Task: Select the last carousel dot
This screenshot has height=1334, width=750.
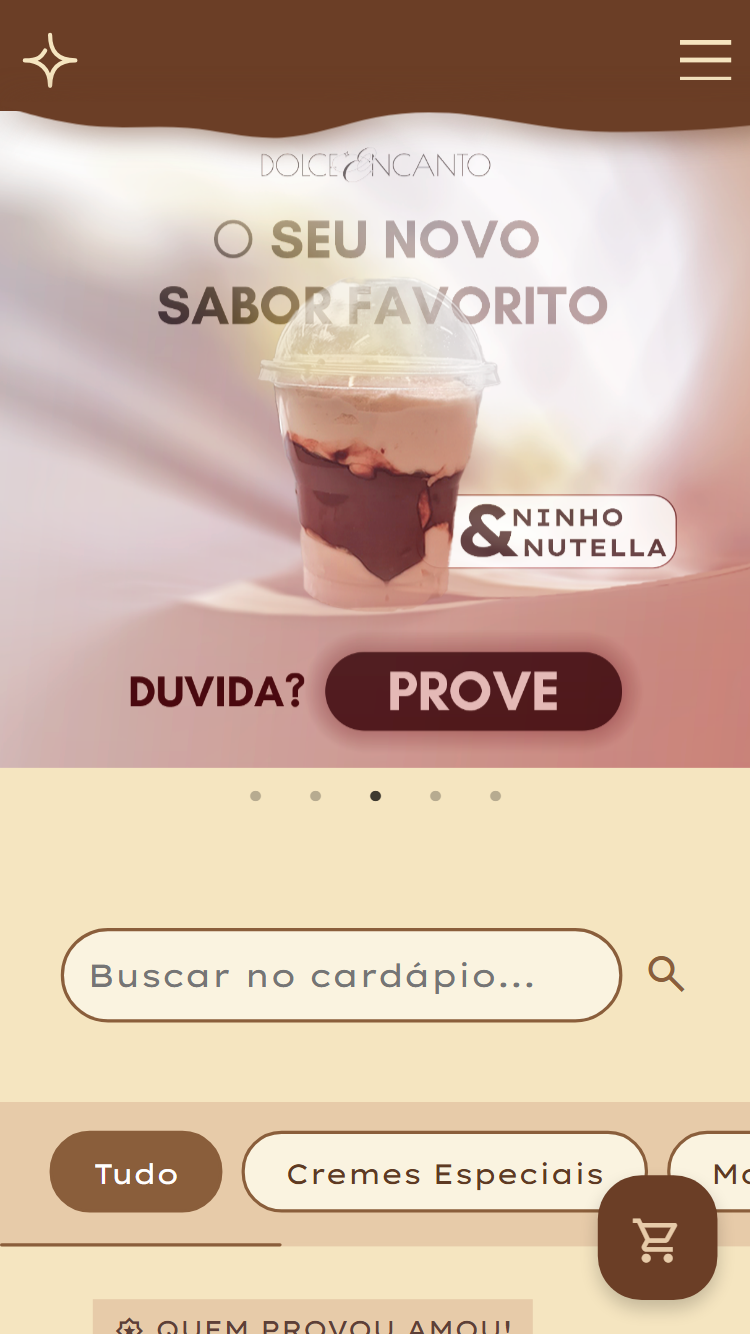Action: 496,796
